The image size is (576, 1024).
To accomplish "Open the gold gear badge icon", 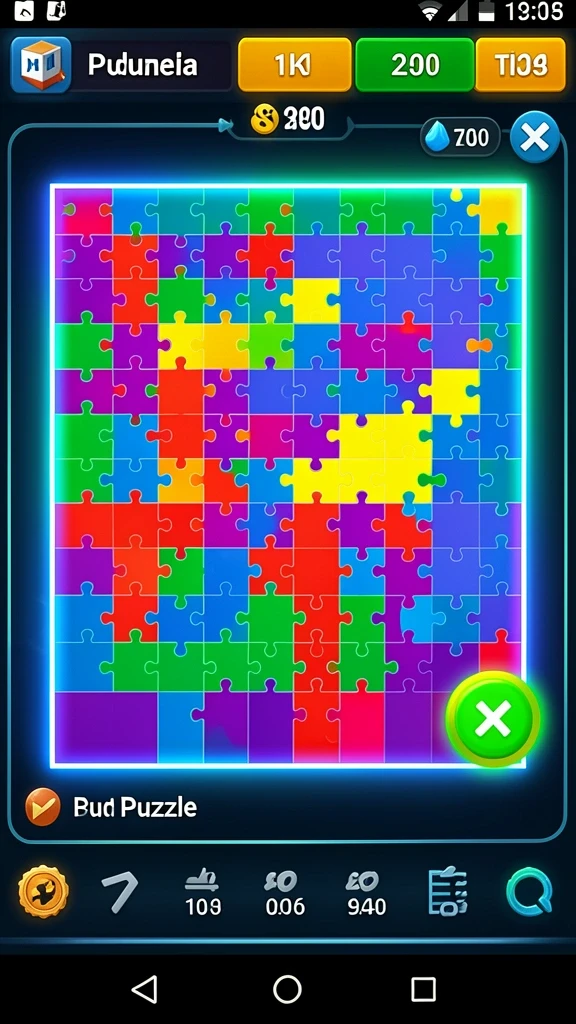I will [44, 891].
